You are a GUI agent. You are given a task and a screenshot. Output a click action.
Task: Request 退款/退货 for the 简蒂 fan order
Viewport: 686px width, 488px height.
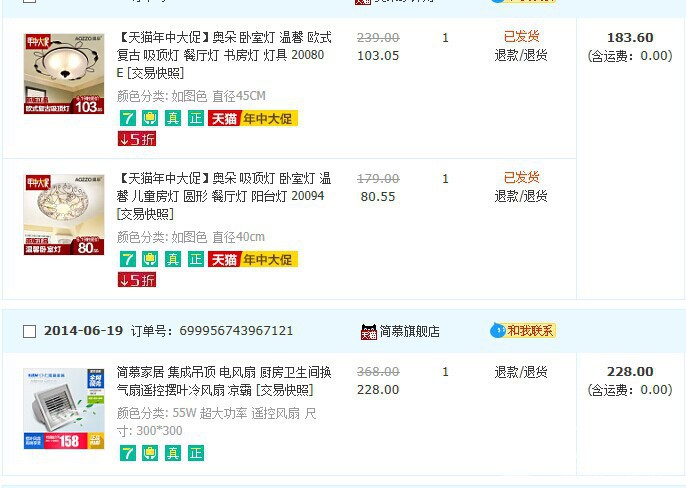[x=521, y=372]
